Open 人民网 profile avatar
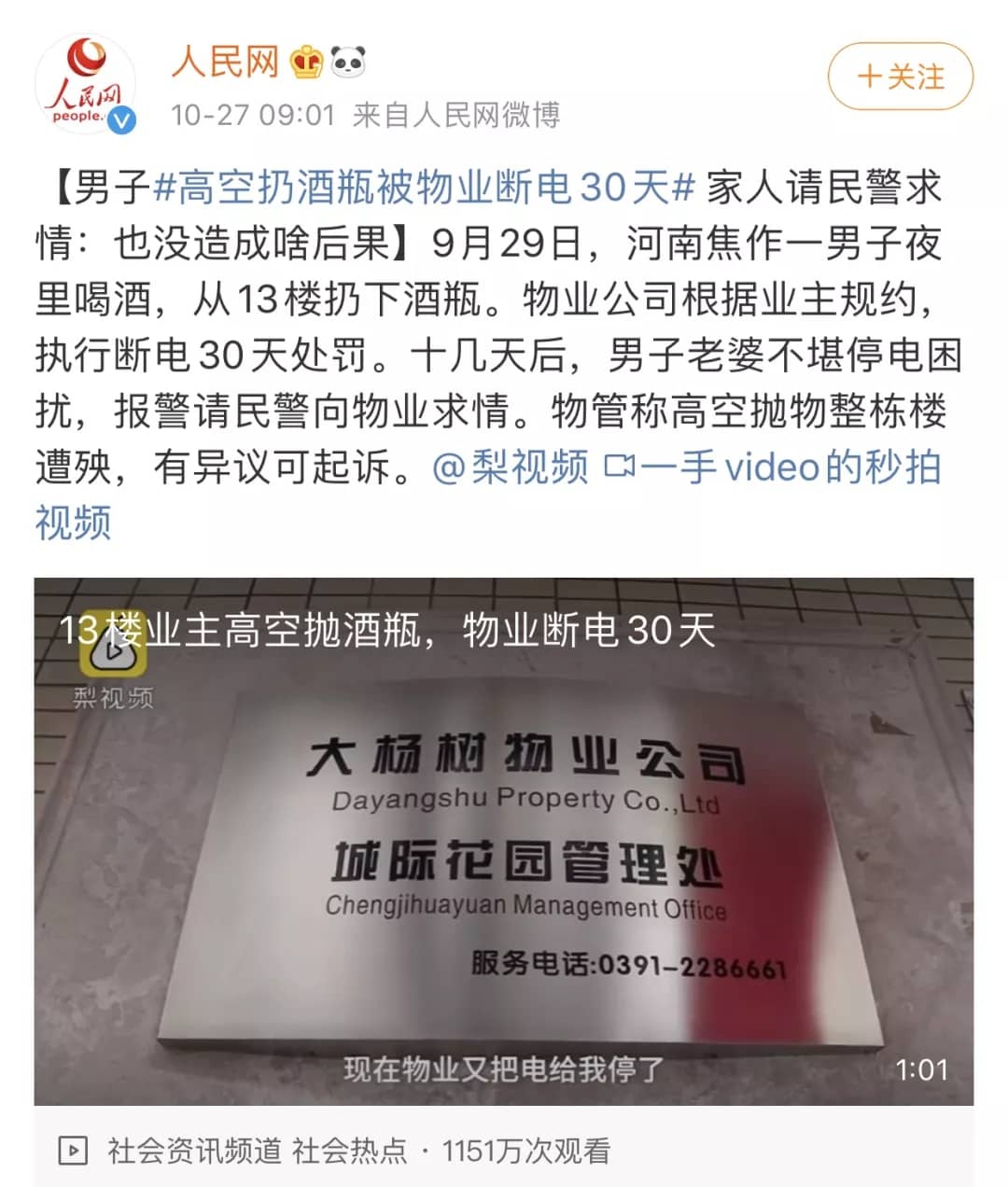 coord(85,85)
